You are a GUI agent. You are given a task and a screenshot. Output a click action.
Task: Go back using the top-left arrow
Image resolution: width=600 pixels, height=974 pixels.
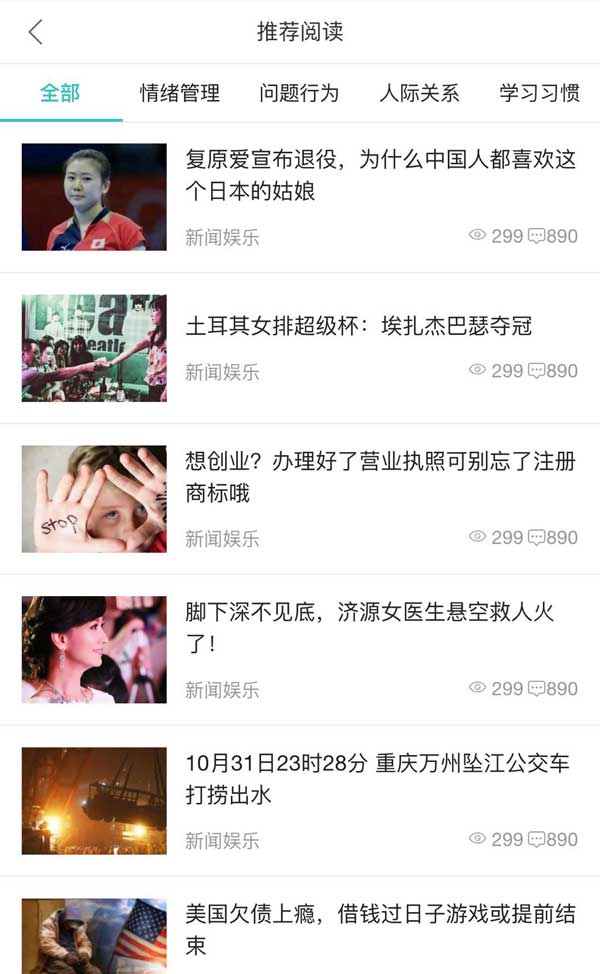point(36,32)
